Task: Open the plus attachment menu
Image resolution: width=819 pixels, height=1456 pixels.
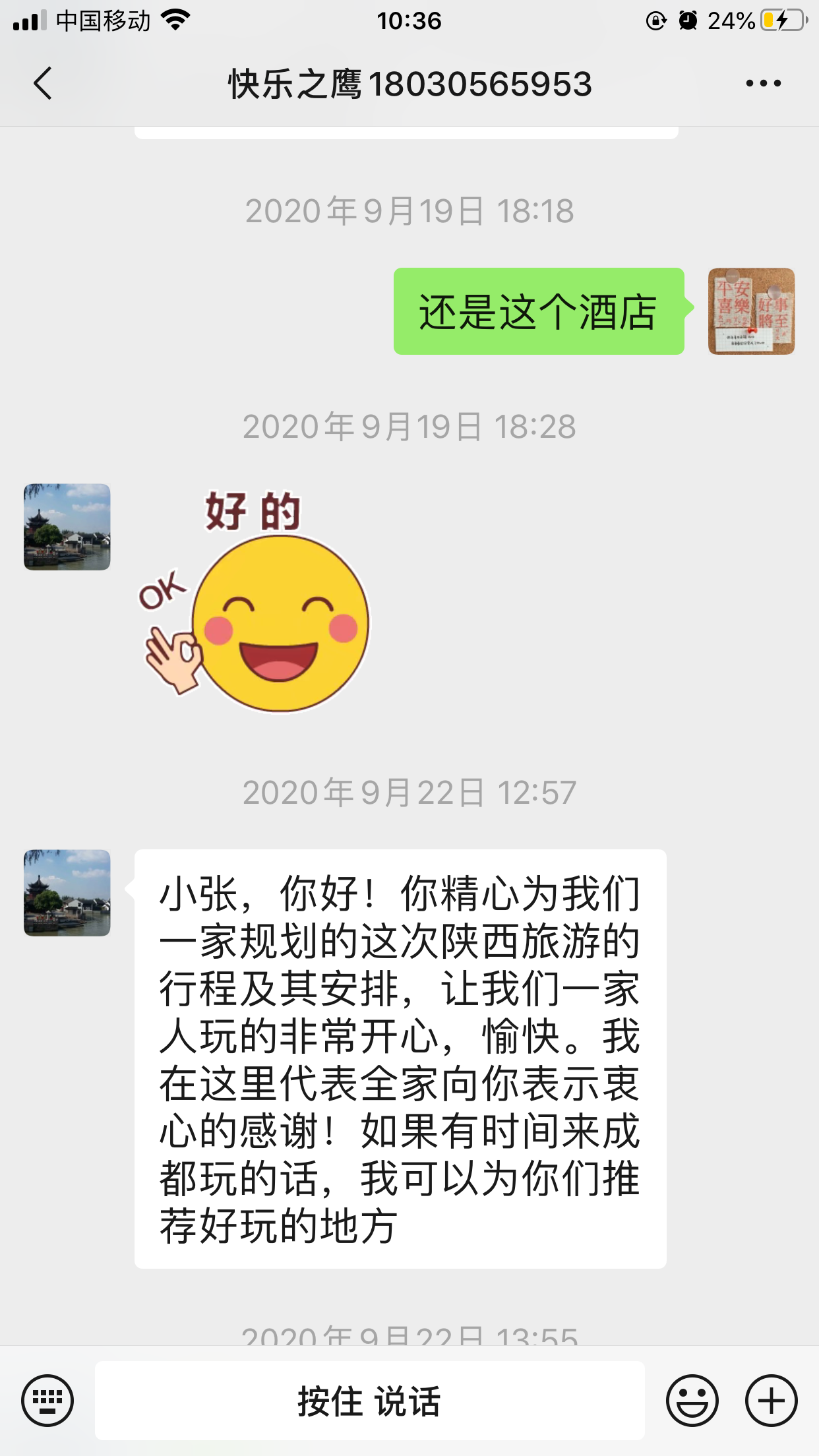Action: point(771,1400)
